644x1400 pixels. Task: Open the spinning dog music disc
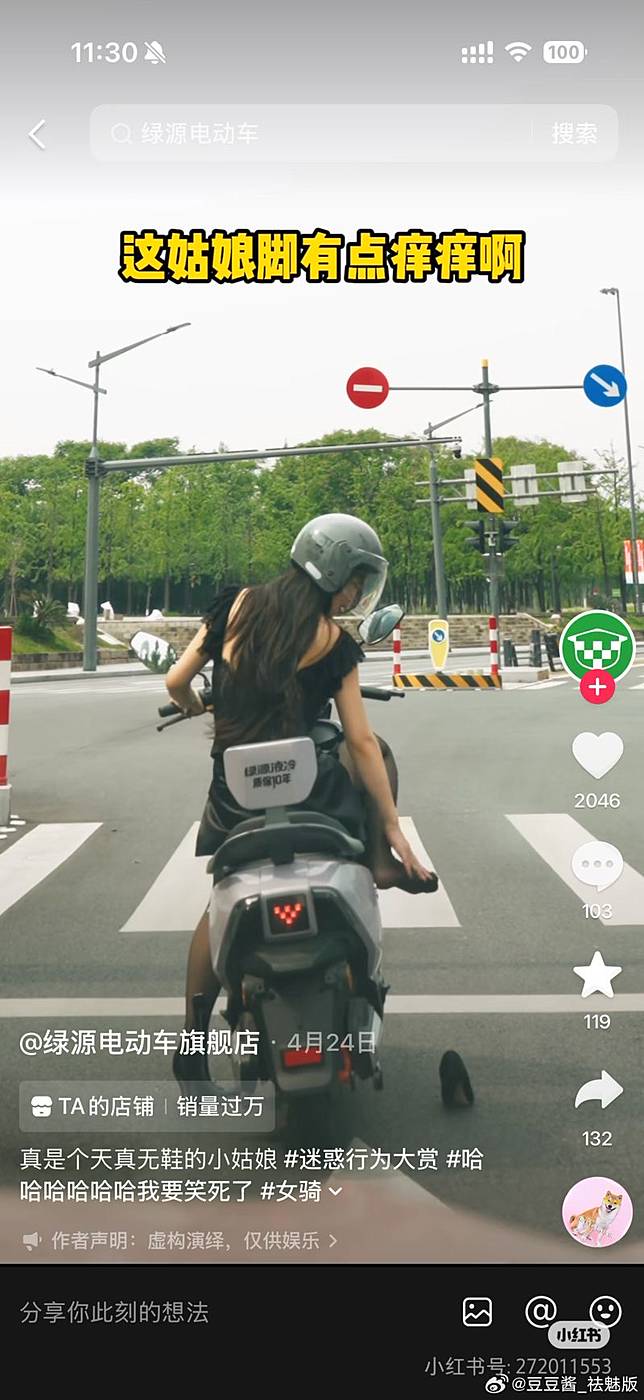(597, 1212)
